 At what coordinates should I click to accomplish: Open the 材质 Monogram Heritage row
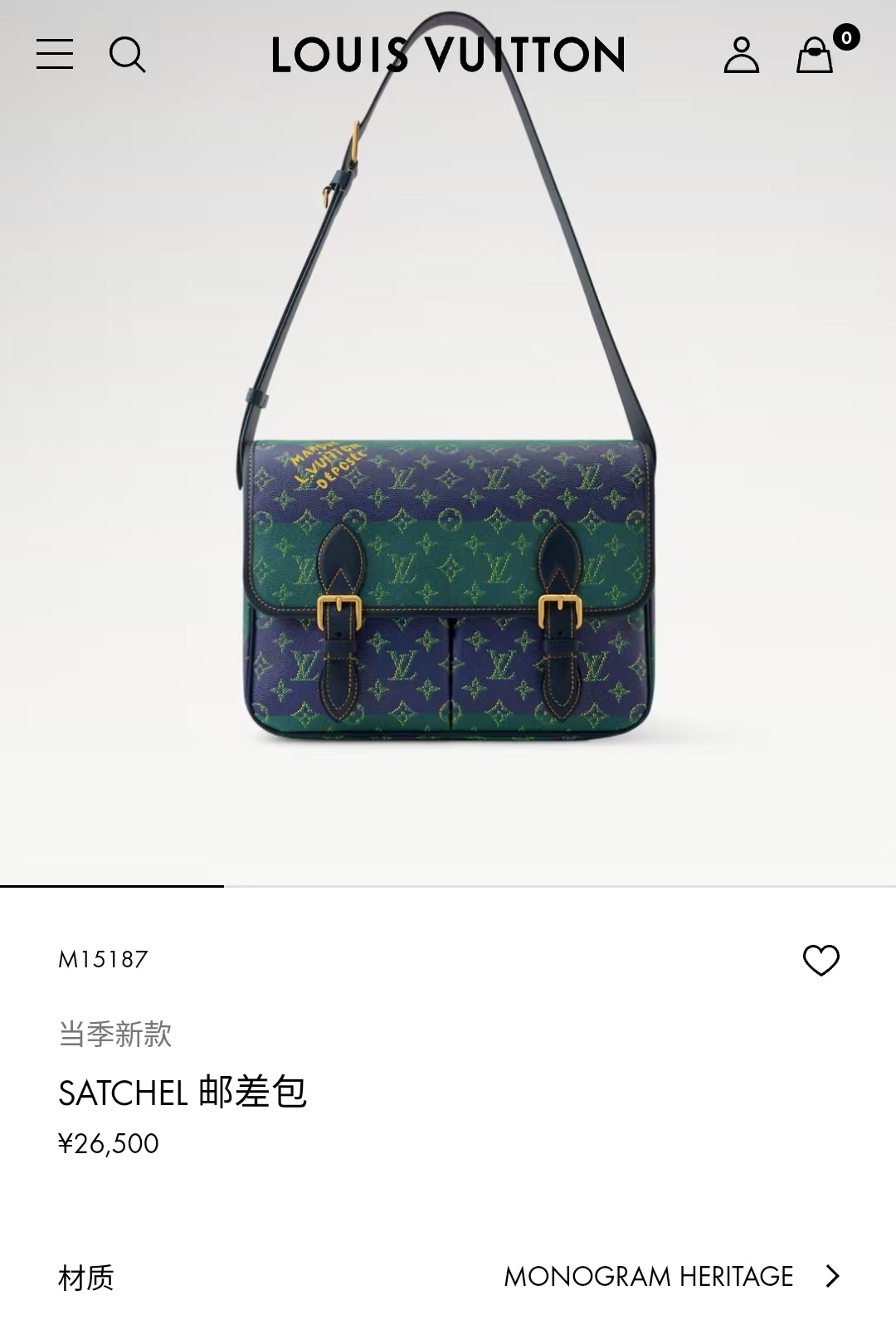click(x=448, y=1276)
